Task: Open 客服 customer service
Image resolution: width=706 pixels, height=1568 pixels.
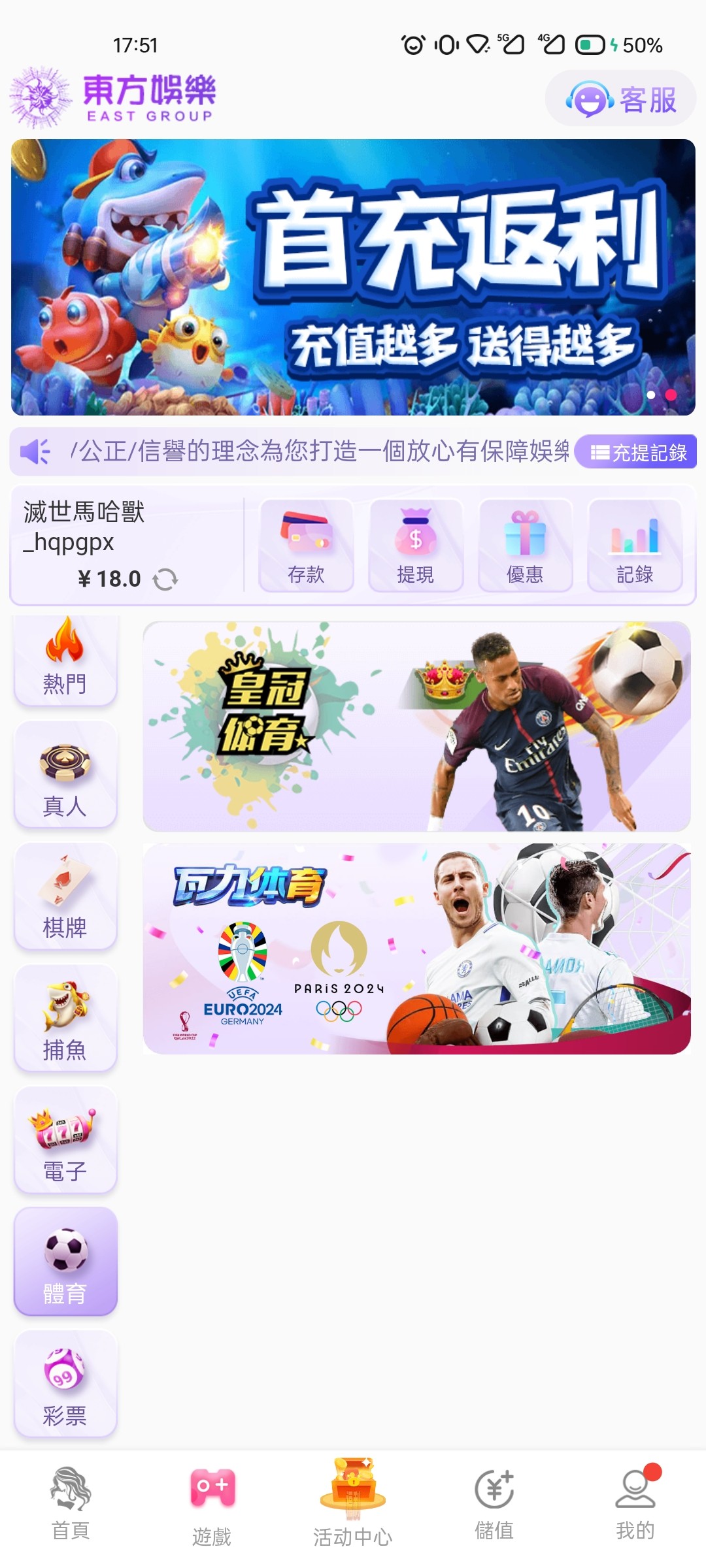Action: pyautogui.click(x=620, y=99)
